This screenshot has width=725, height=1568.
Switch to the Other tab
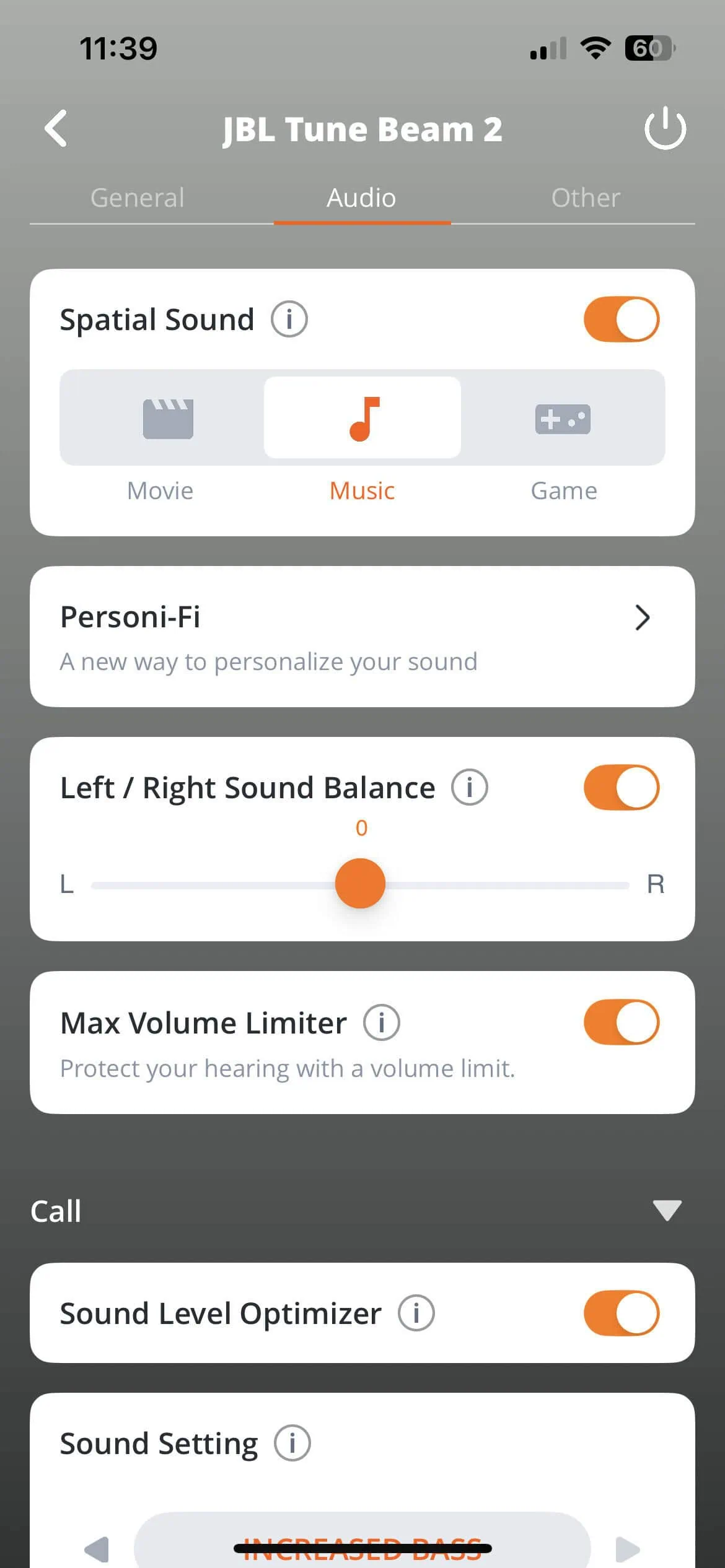[586, 198]
